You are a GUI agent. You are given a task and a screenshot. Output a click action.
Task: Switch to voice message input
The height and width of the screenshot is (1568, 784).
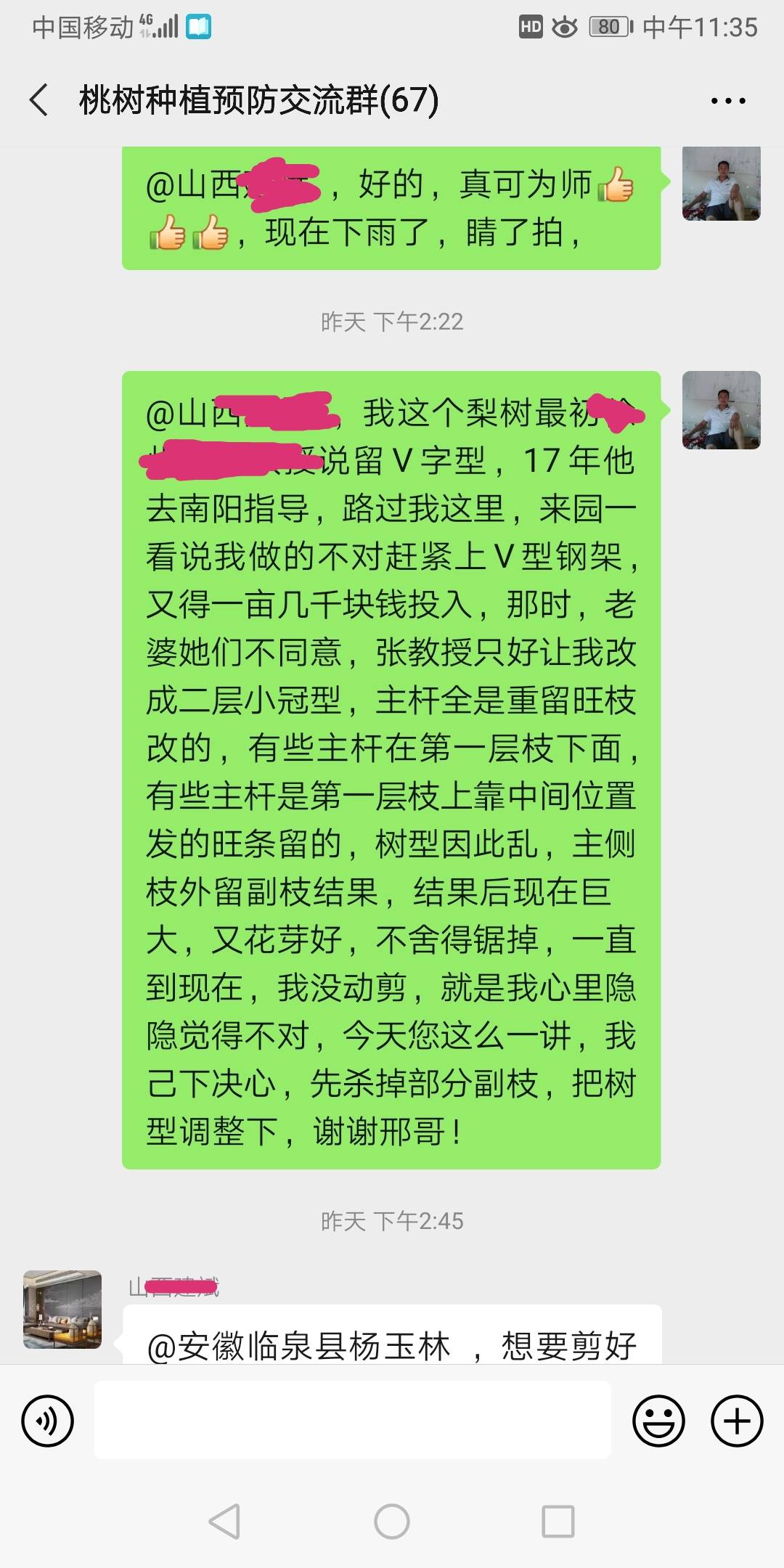(x=48, y=1421)
